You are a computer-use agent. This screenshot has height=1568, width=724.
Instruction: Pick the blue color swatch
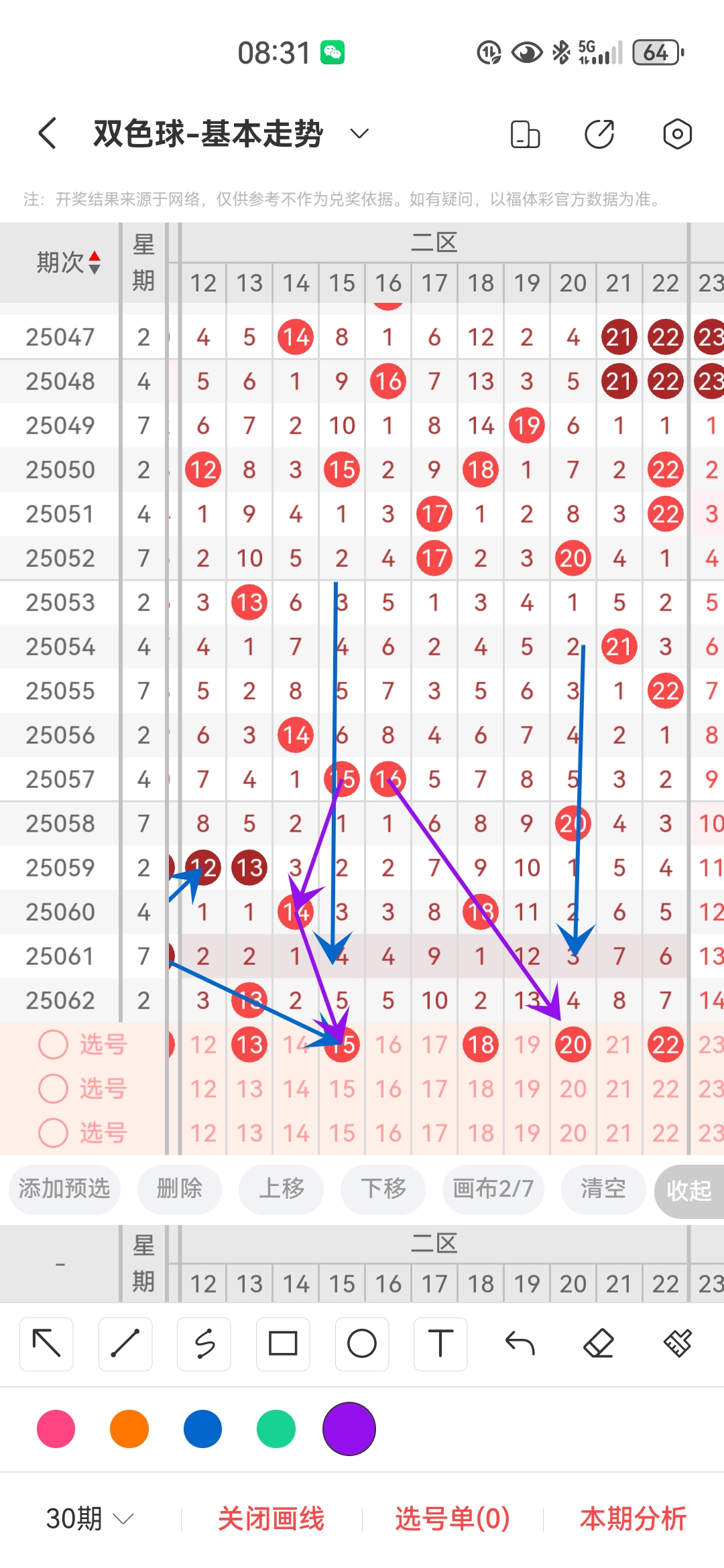point(202,1429)
